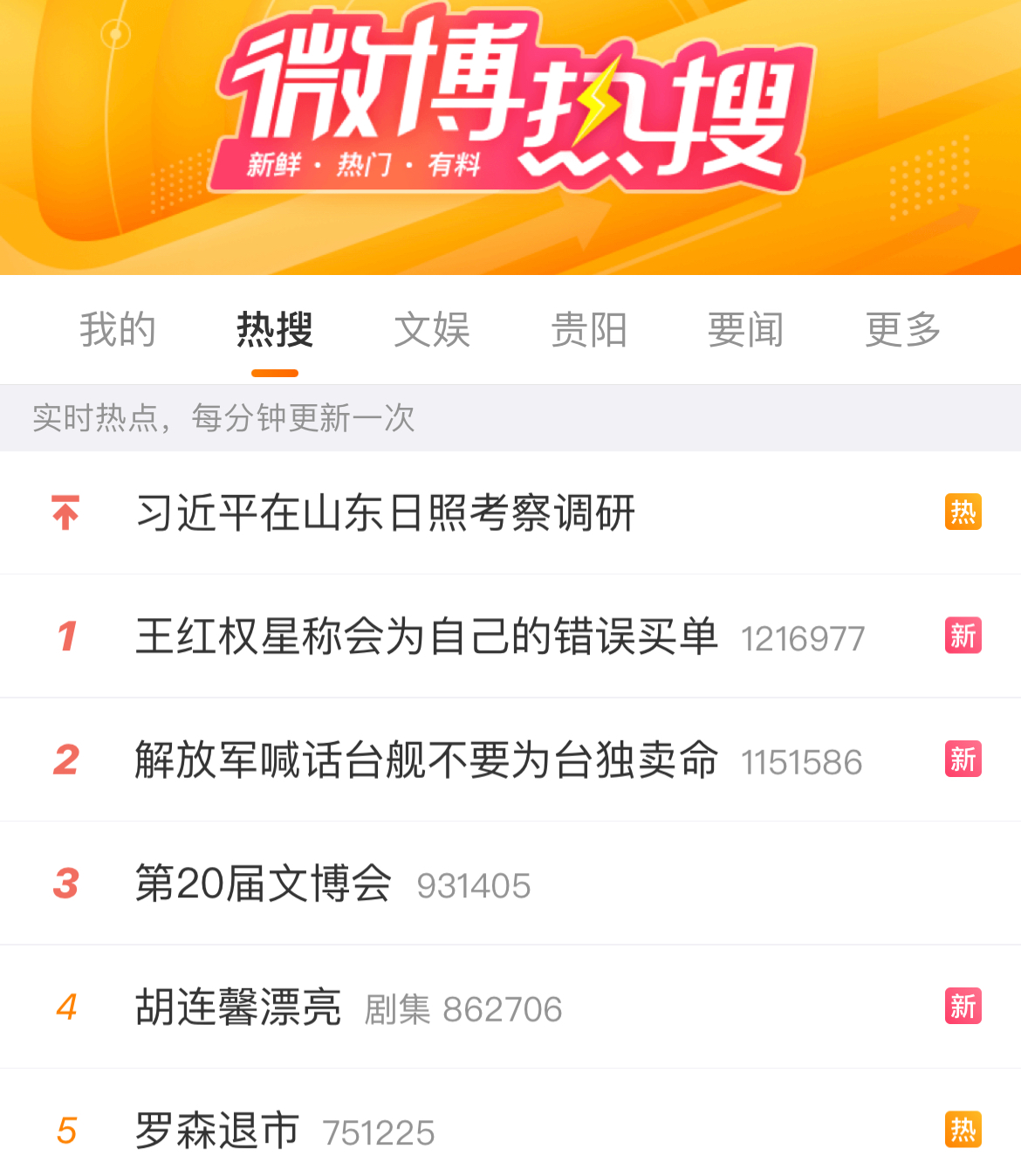Open topic 王红权星称会为自己的错误买单
The image size is (1021, 1176).
tap(426, 636)
